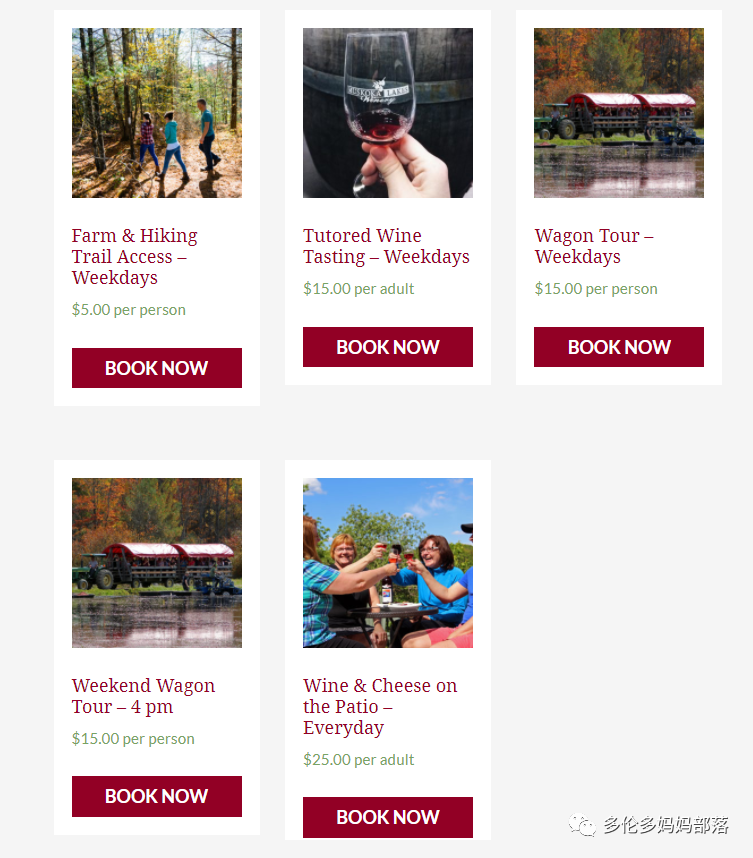Open the Farm & Hiking Trail Access title link
This screenshot has height=858, width=753.
[x=134, y=256]
